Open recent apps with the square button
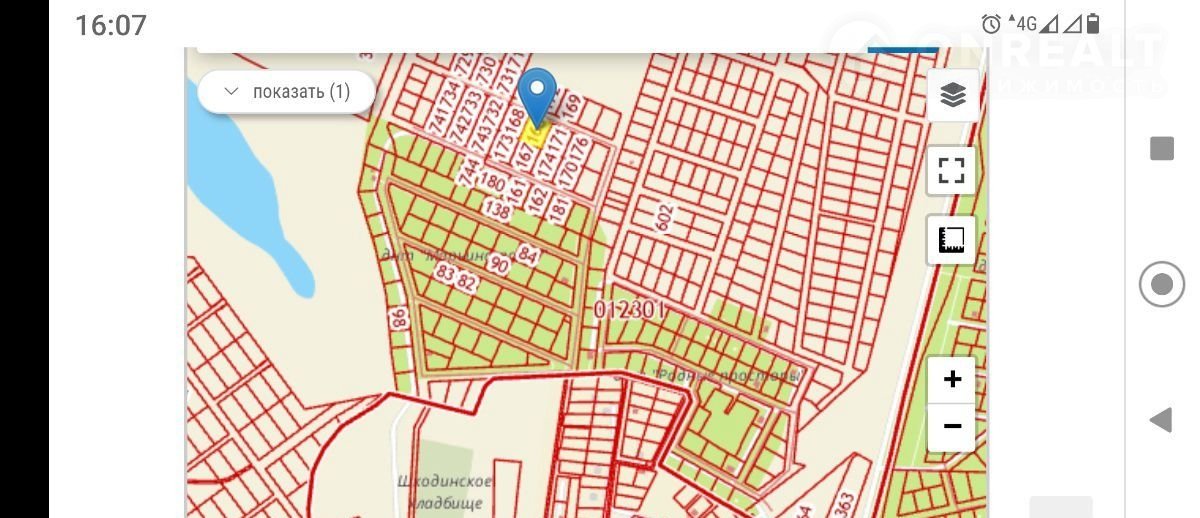The image size is (1200, 518). pyautogui.click(x=1161, y=149)
